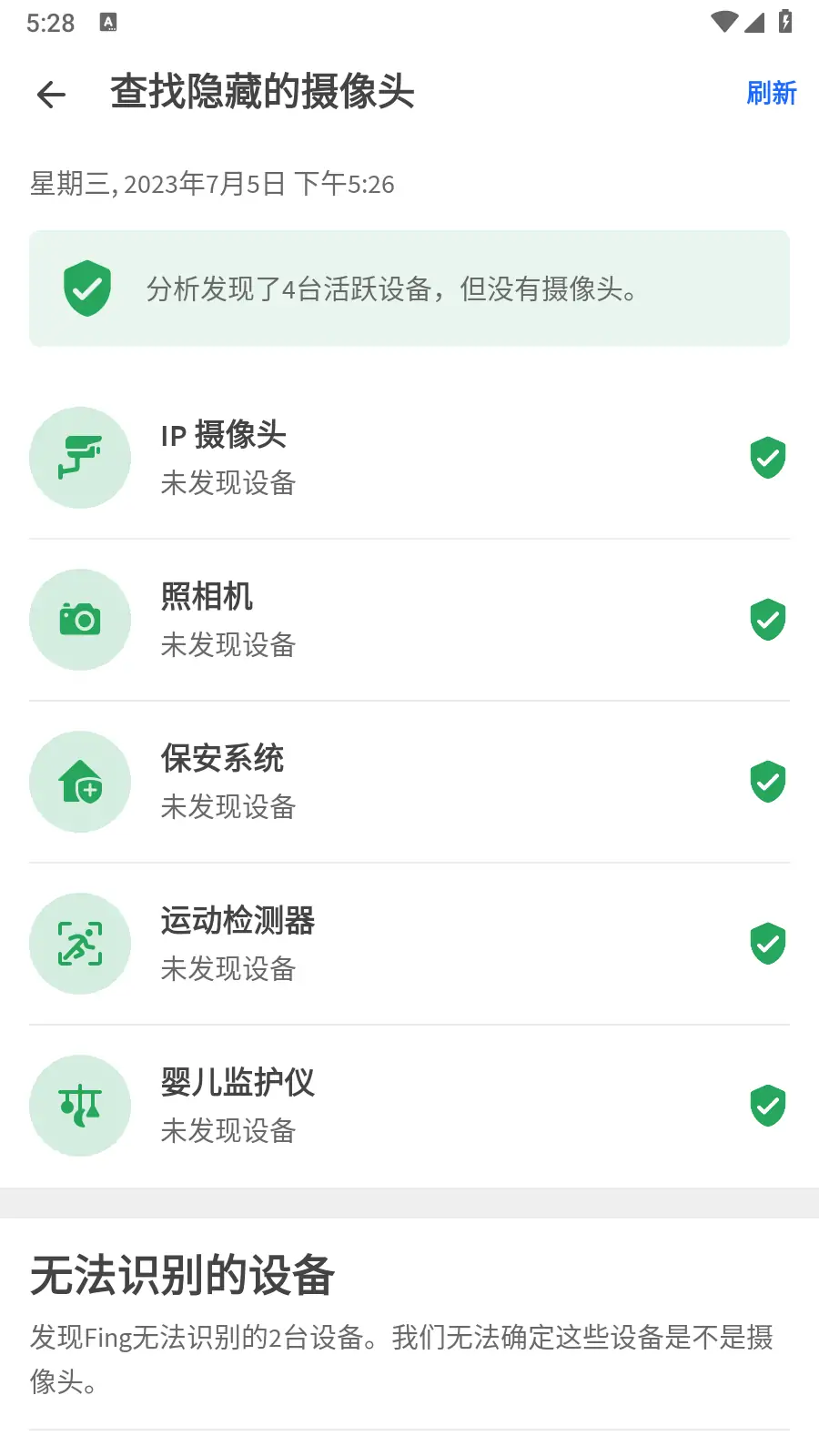Viewport: 819px width, 1456px height.
Task: Select the analysis result banner text
Action: pyautogui.click(x=391, y=288)
